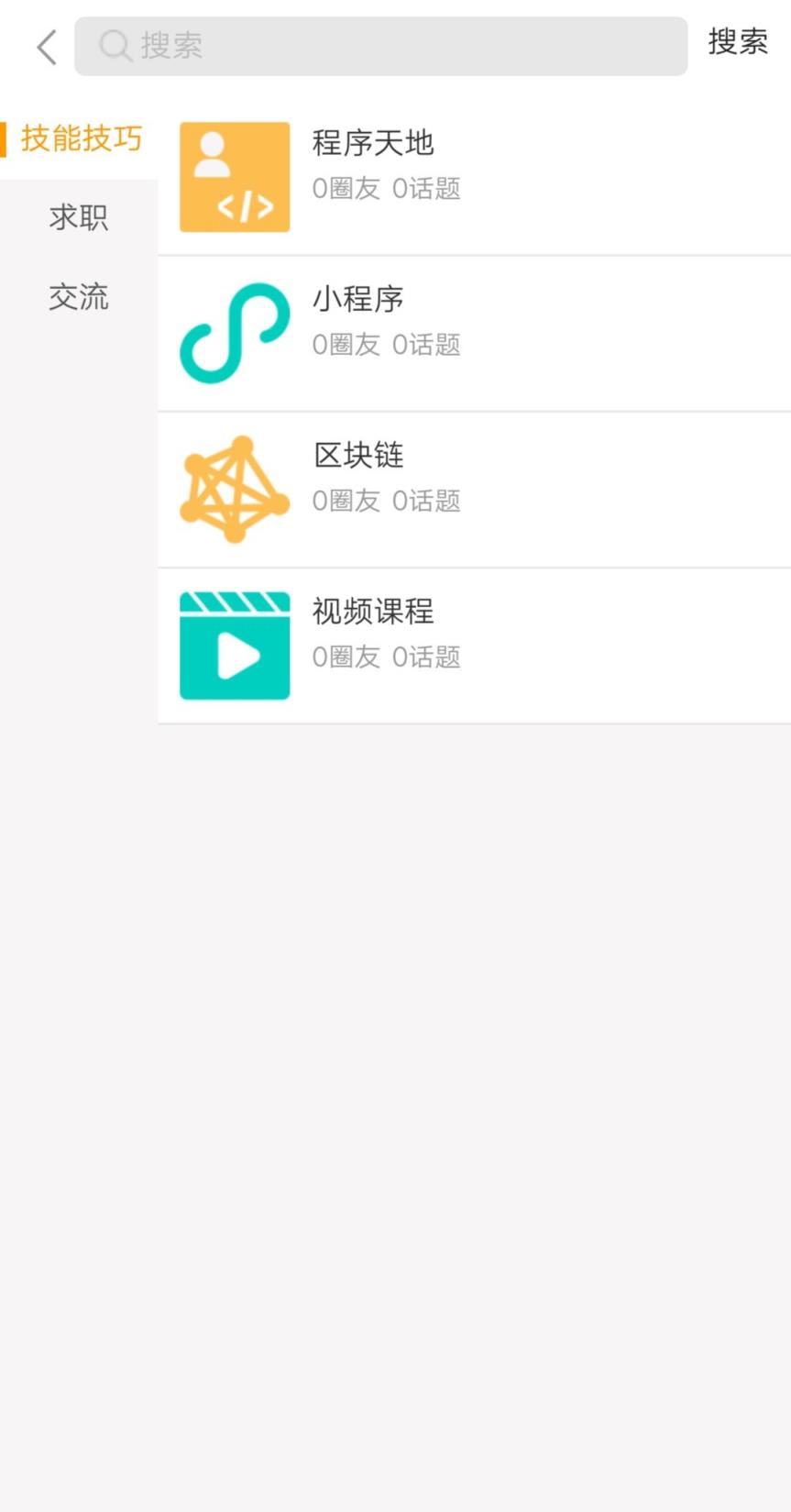Switch to the 交流 category tab
Image resolution: width=791 pixels, height=1512 pixels.
point(78,296)
